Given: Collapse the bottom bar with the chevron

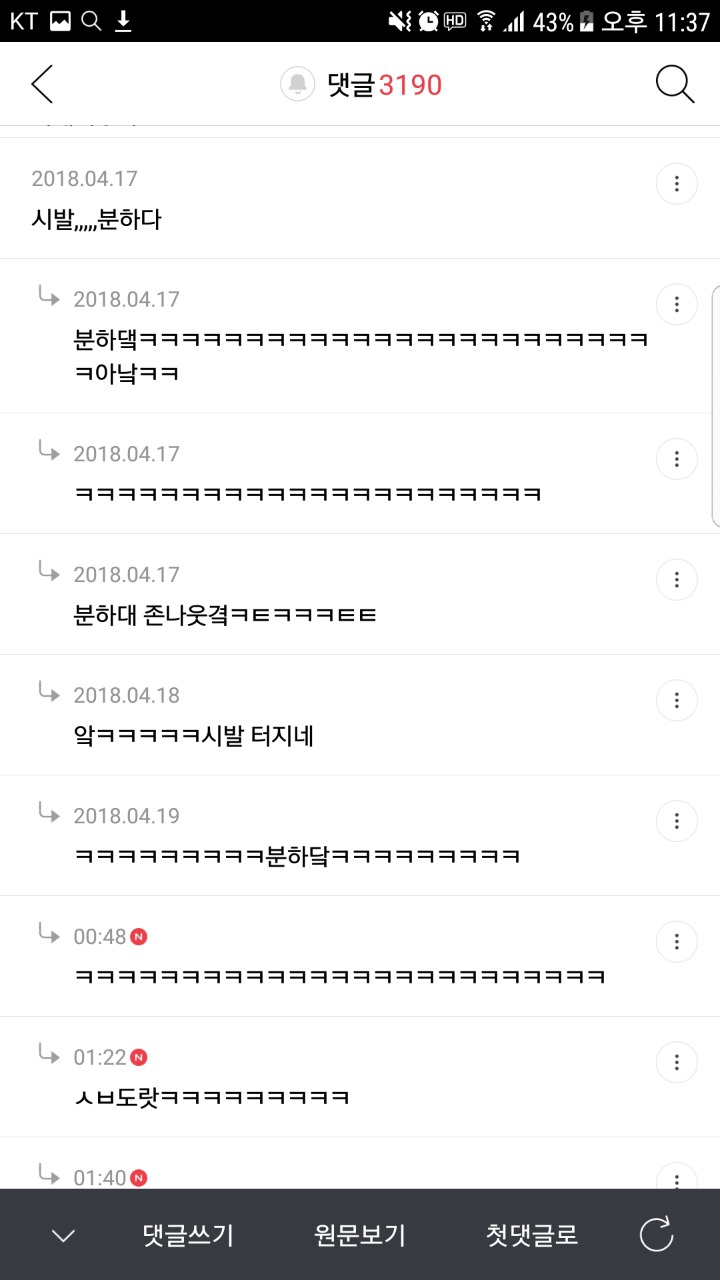Looking at the screenshot, I should click(x=63, y=1236).
